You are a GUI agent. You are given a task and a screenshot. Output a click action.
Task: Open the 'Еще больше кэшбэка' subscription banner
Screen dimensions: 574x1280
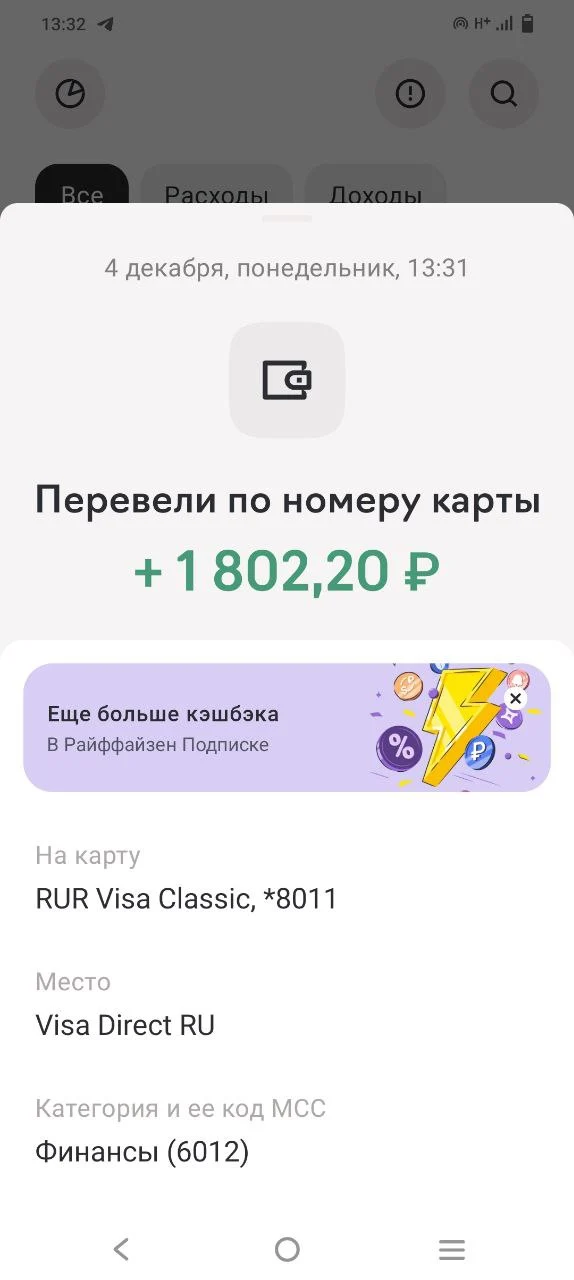coord(287,728)
